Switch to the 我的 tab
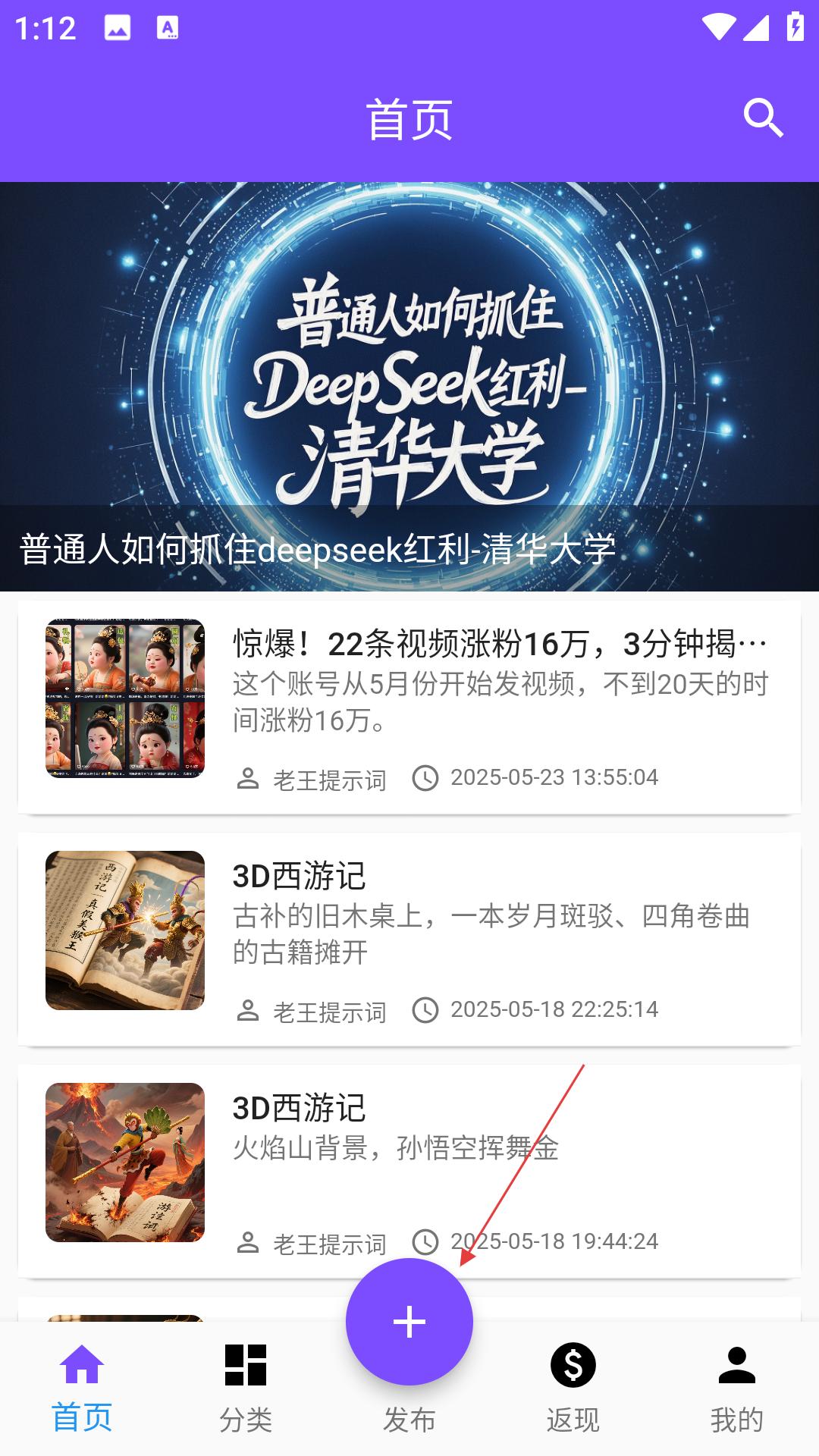The width and height of the screenshot is (819, 1456). pos(736,1388)
